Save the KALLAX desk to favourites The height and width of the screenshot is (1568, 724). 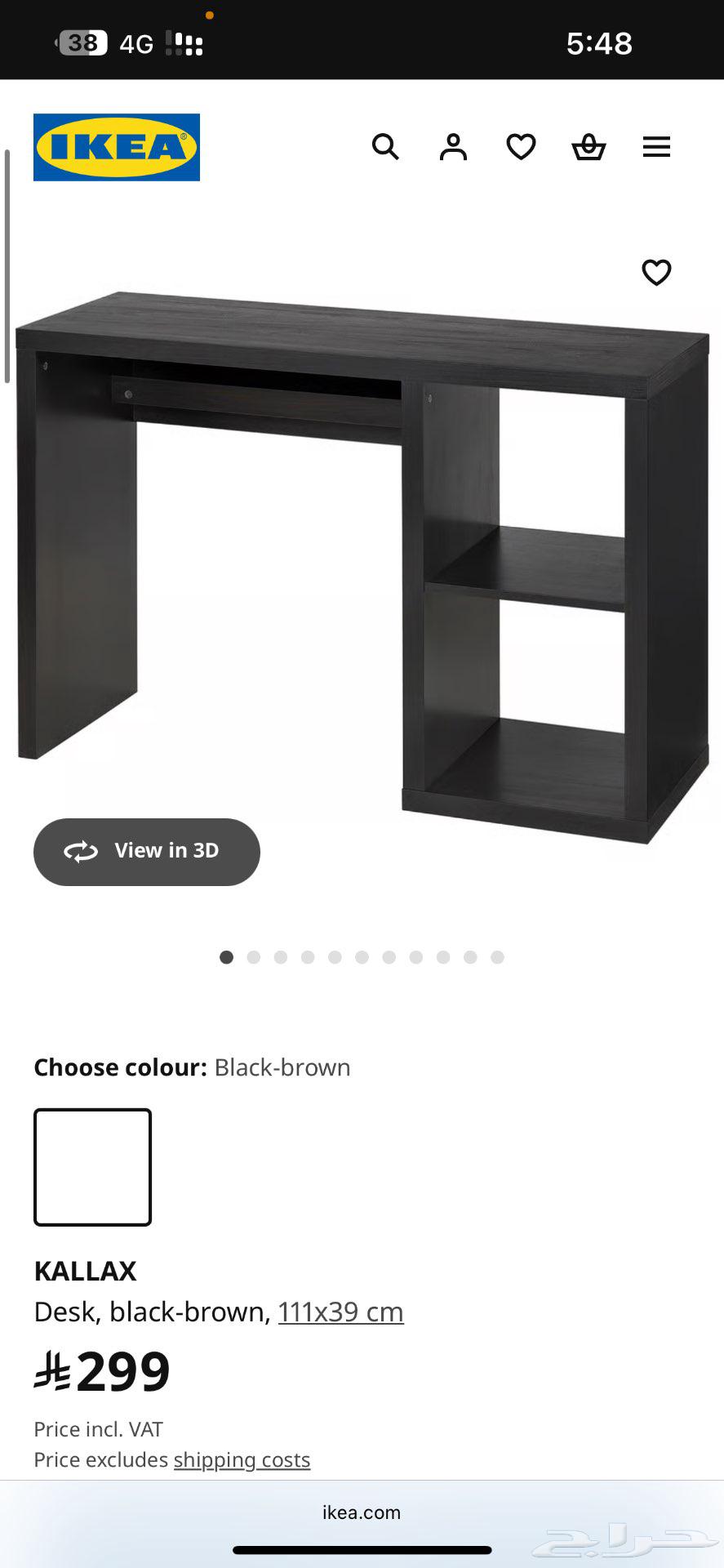tap(656, 273)
